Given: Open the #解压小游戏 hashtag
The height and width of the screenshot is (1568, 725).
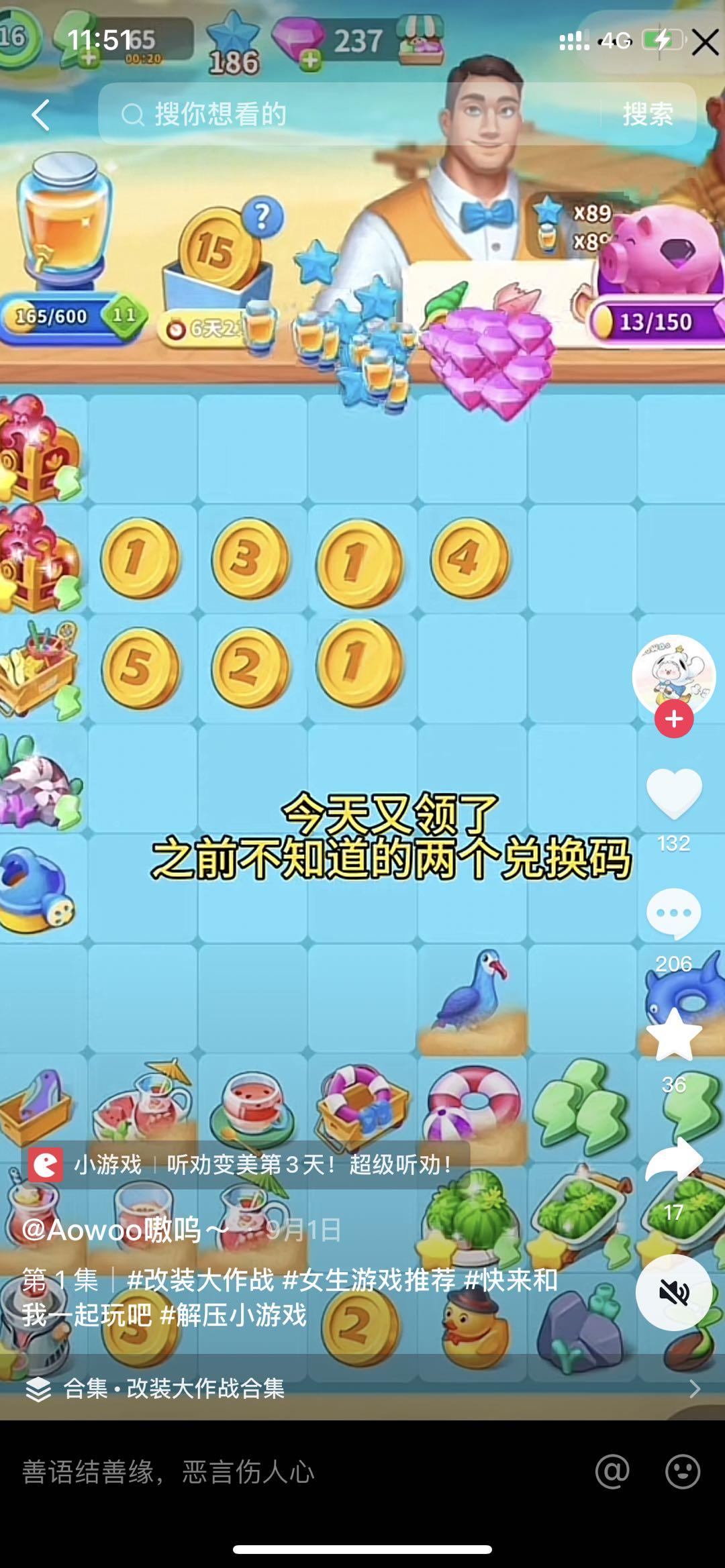Looking at the screenshot, I should tap(234, 1315).
